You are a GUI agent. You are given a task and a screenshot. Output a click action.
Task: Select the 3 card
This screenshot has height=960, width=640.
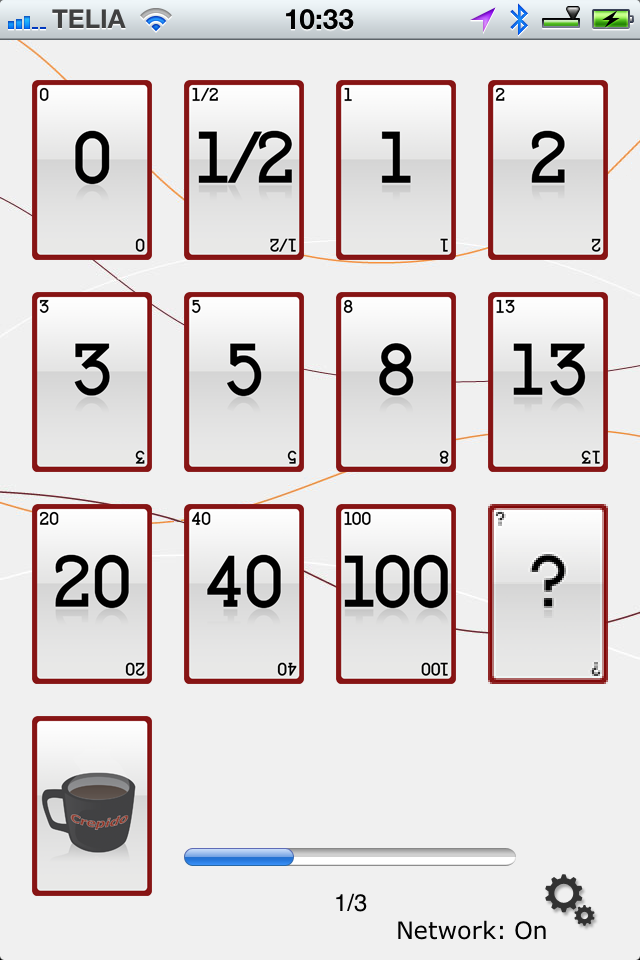(92, 382)
